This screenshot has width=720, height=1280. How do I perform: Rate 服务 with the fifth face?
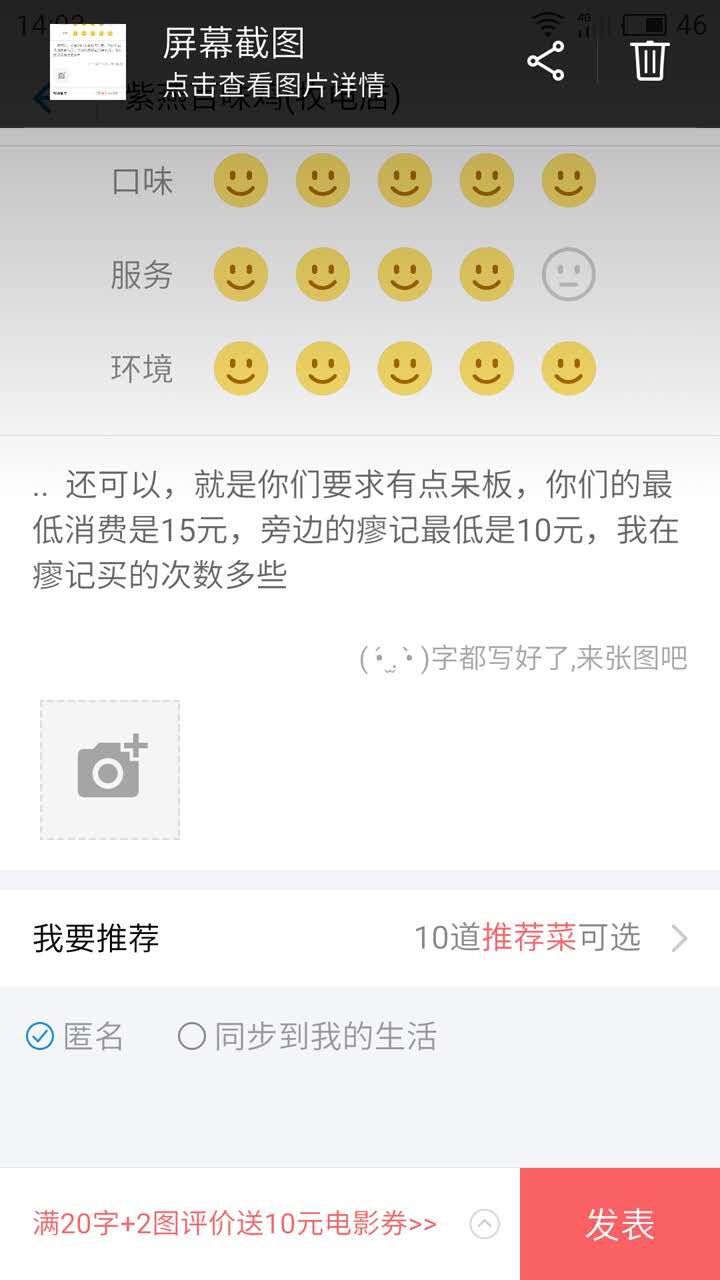(568, 275)
